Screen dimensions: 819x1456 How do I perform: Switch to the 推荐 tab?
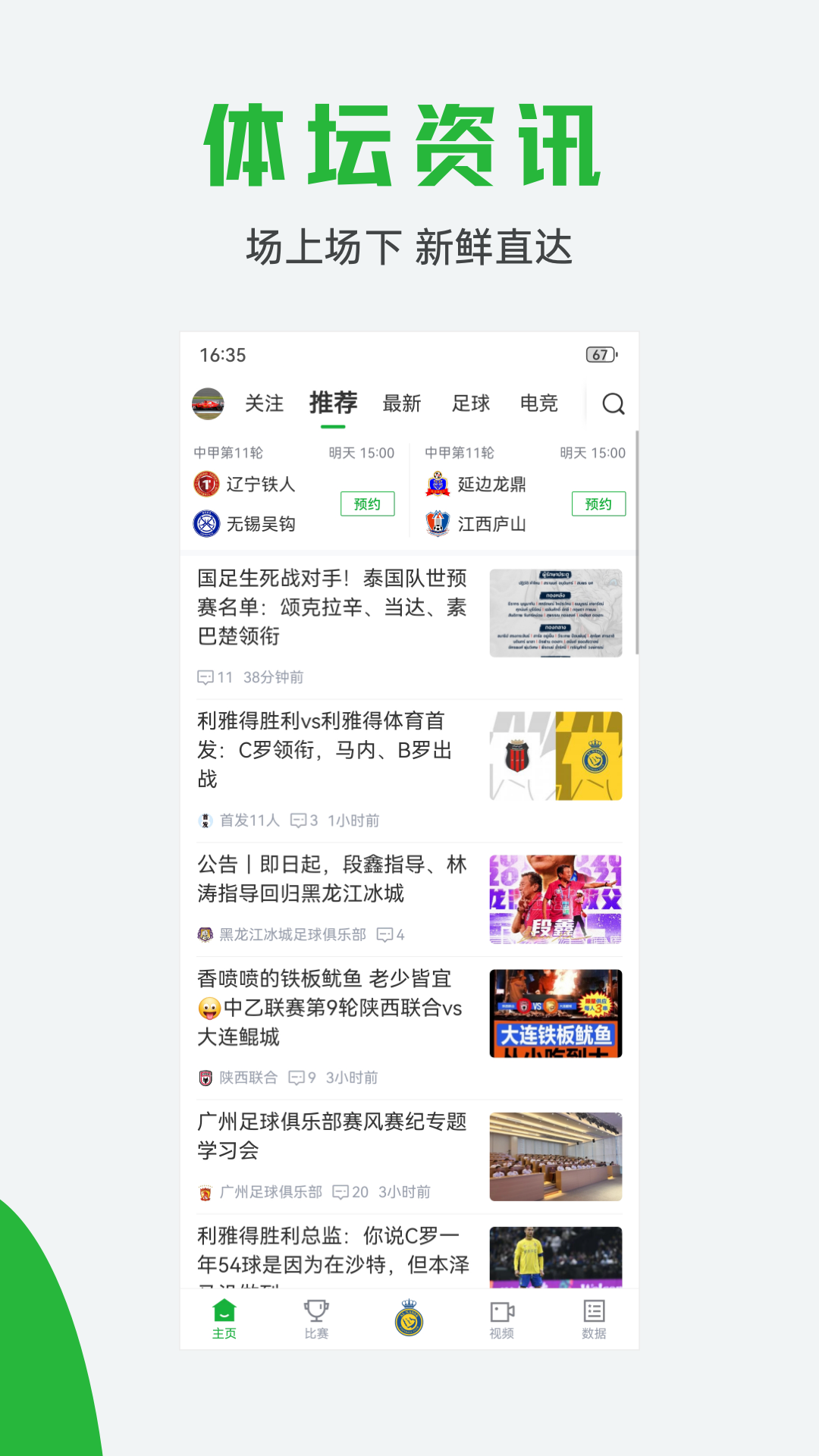point(333,403)
